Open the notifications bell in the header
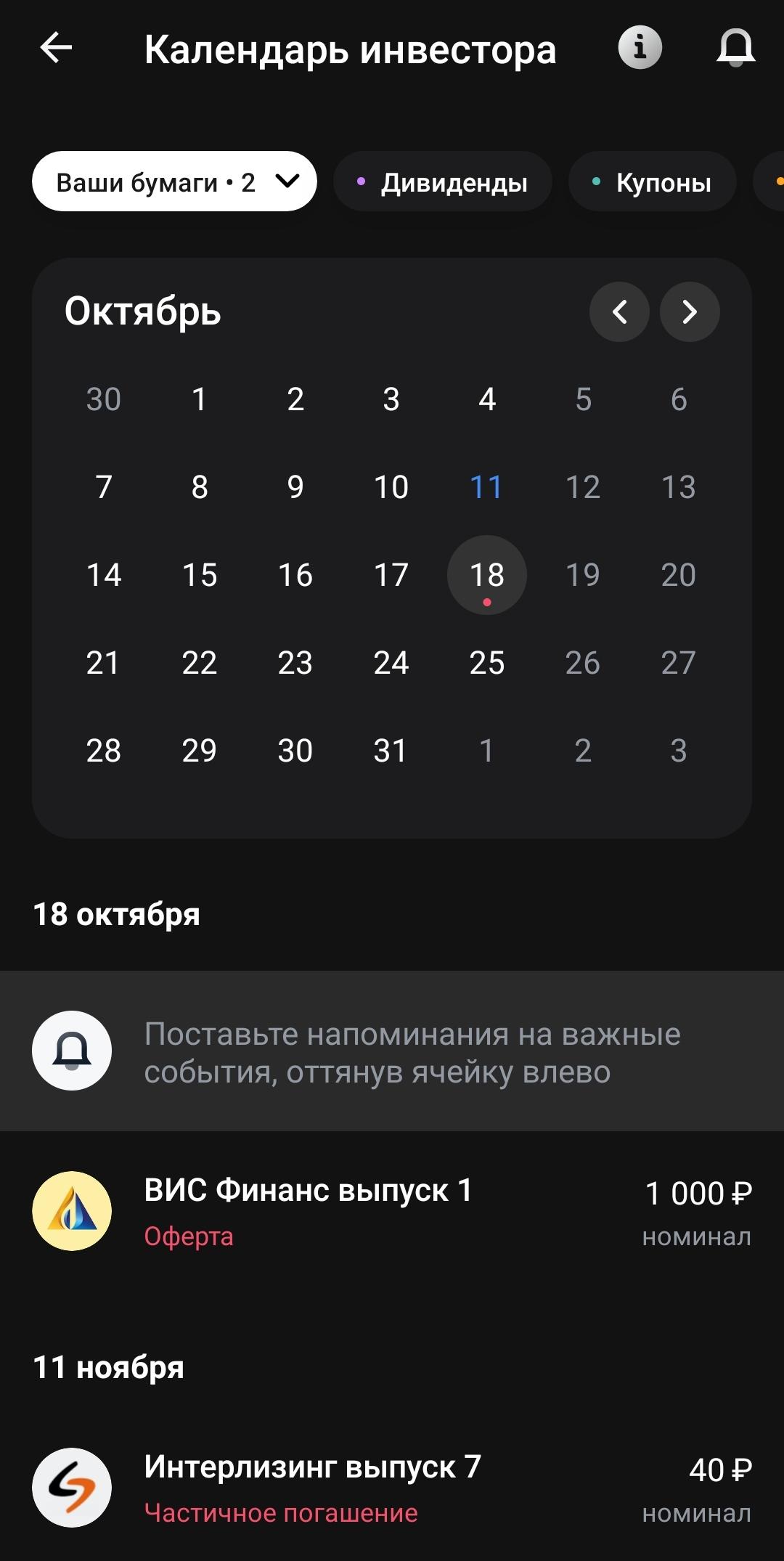 735,48
